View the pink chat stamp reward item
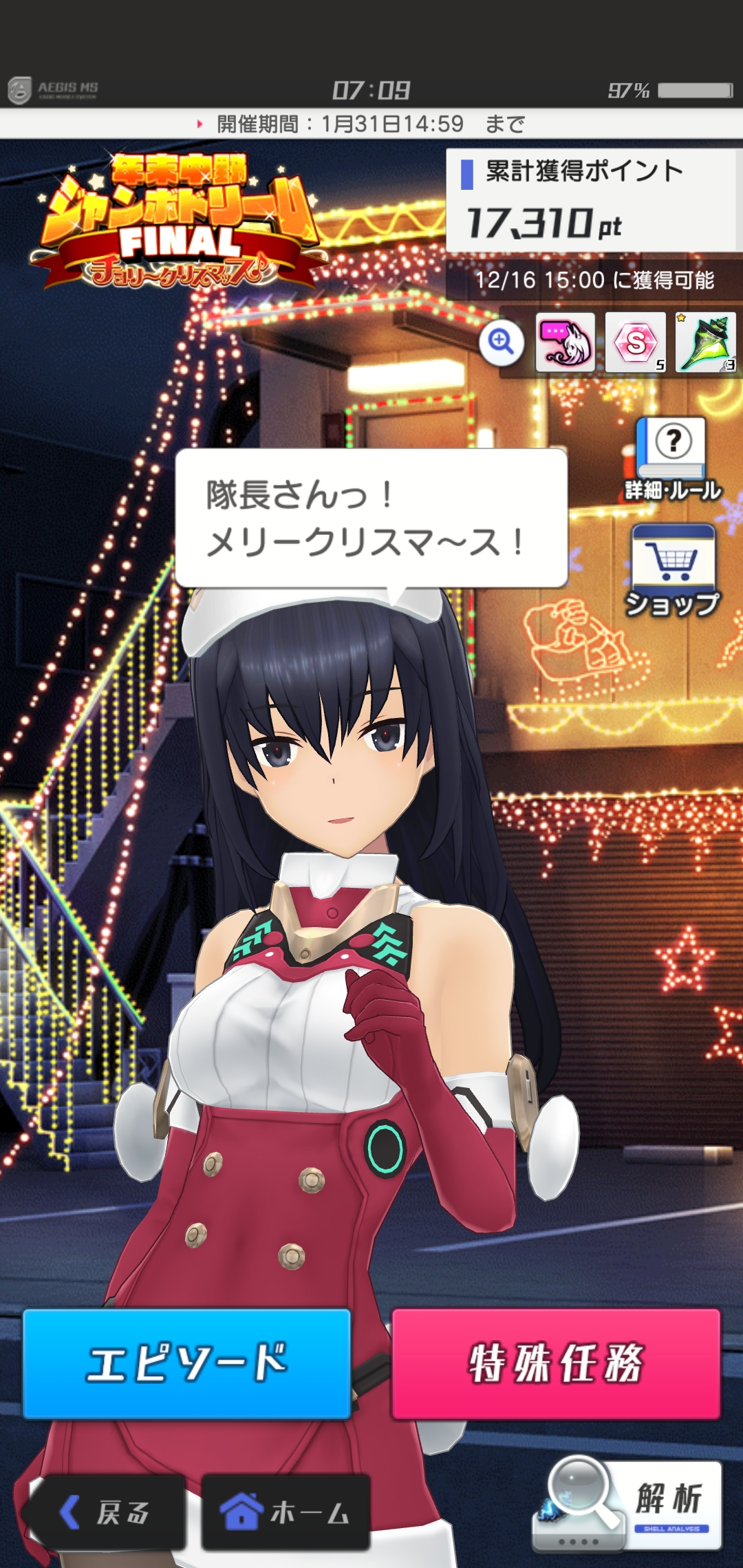The image size is (743, 1568). tap(565, 342)
